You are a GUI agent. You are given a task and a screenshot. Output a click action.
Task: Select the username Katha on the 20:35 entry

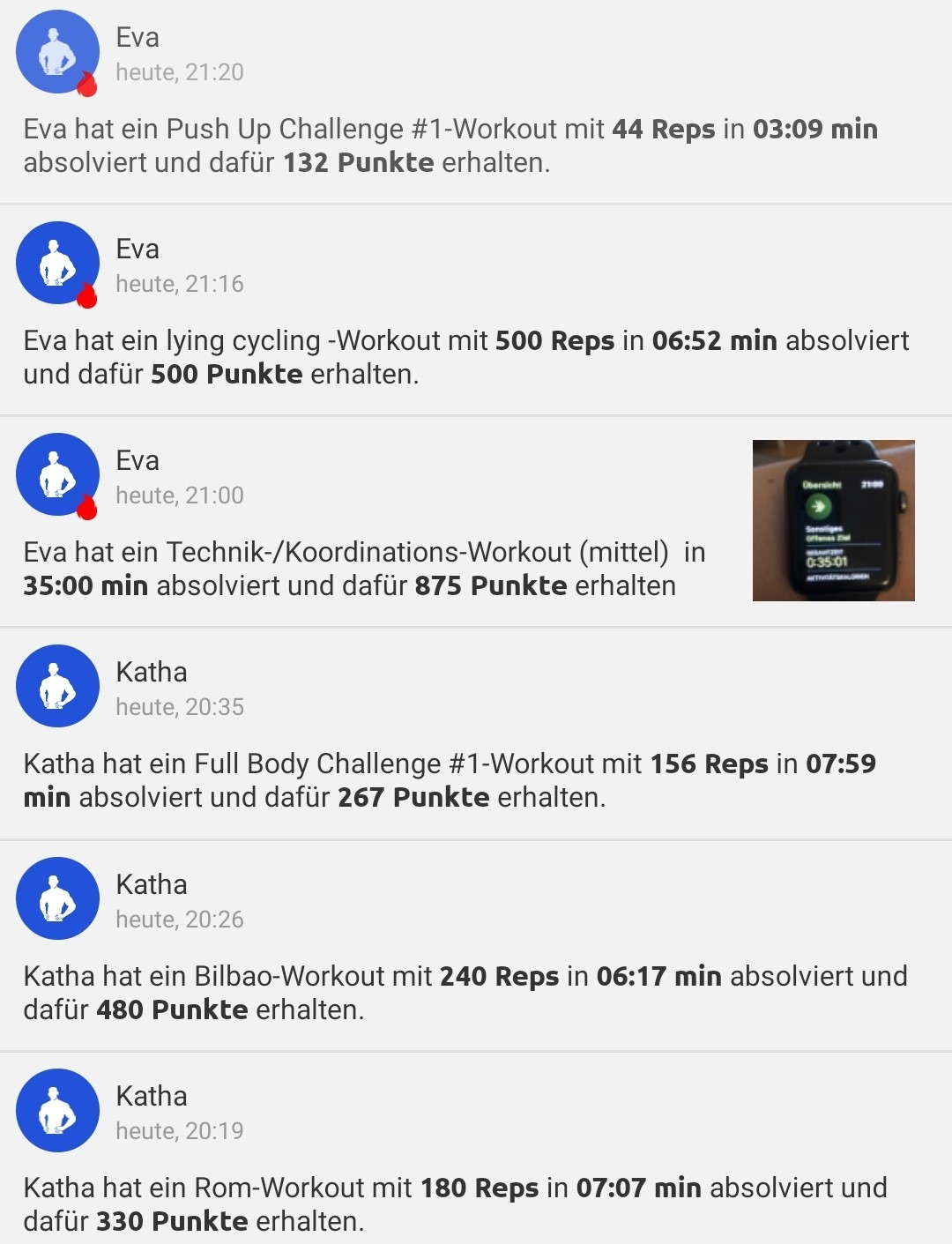pyautogui.click(x=152, y=672)
